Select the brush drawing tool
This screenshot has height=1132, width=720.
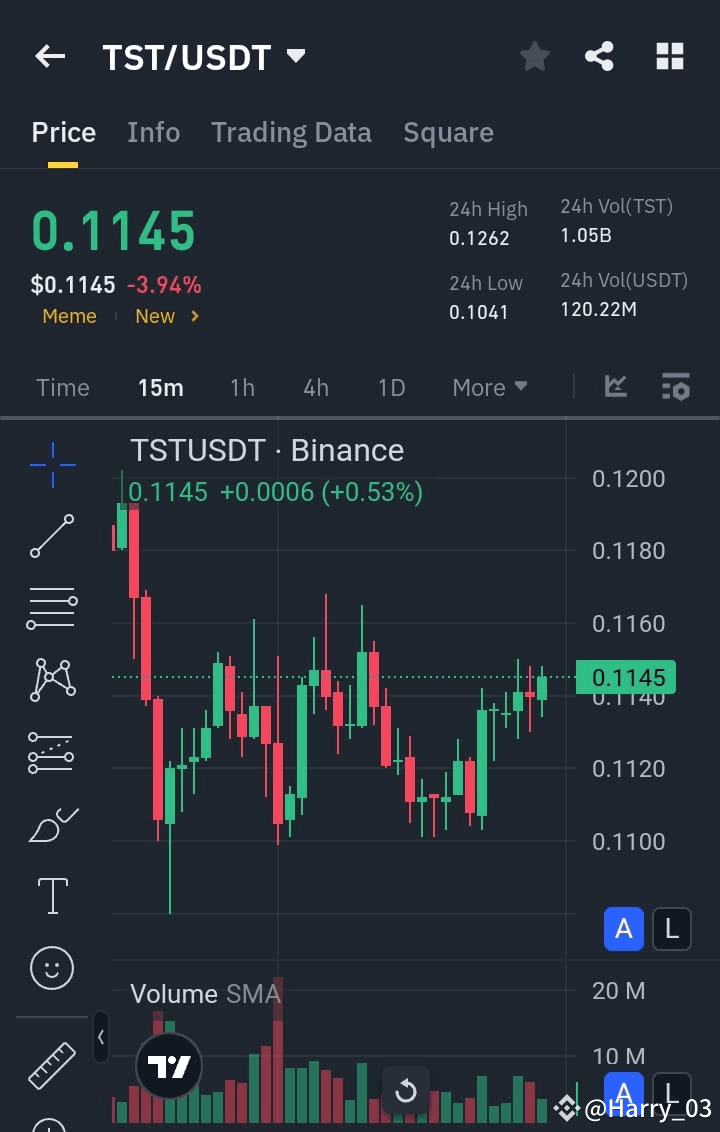(x=52, y=824)
